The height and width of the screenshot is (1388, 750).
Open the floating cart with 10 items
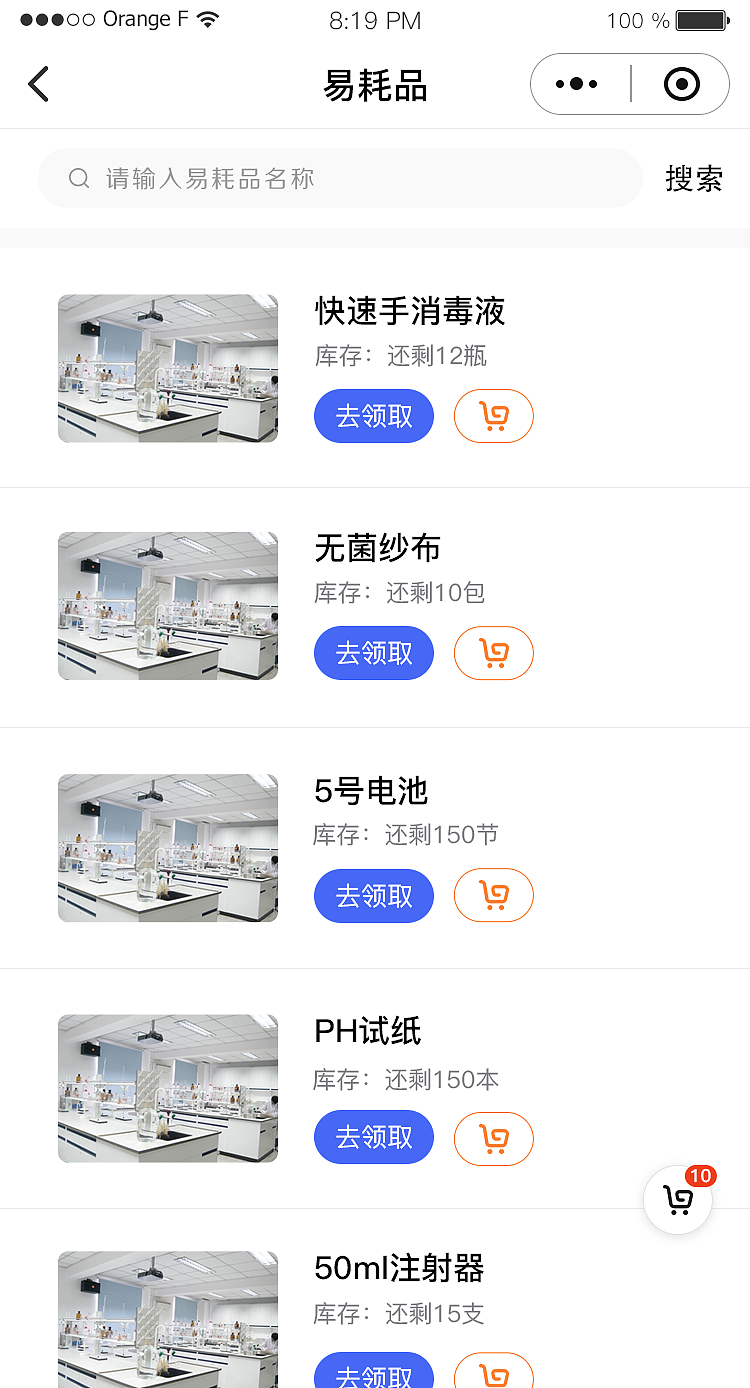[x=678, y=1200]
